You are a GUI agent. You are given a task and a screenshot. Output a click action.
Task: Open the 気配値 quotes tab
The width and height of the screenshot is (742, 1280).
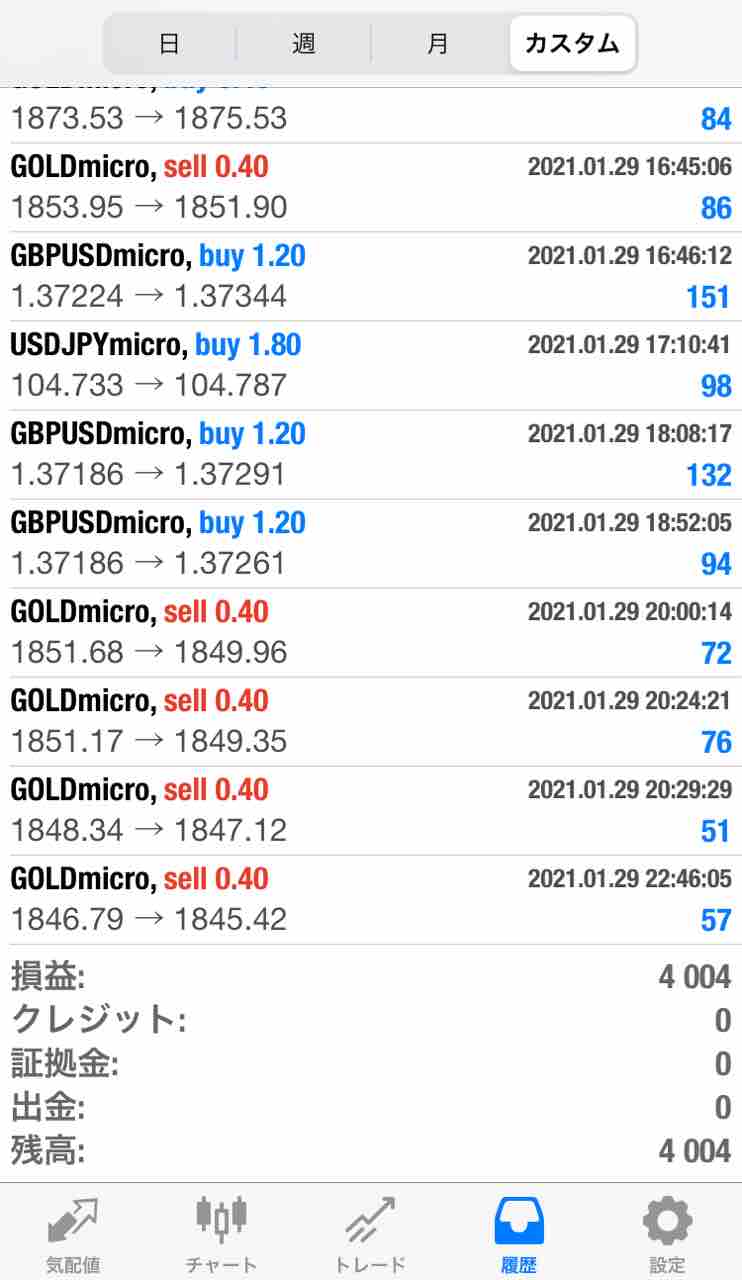pos(73,1232)
